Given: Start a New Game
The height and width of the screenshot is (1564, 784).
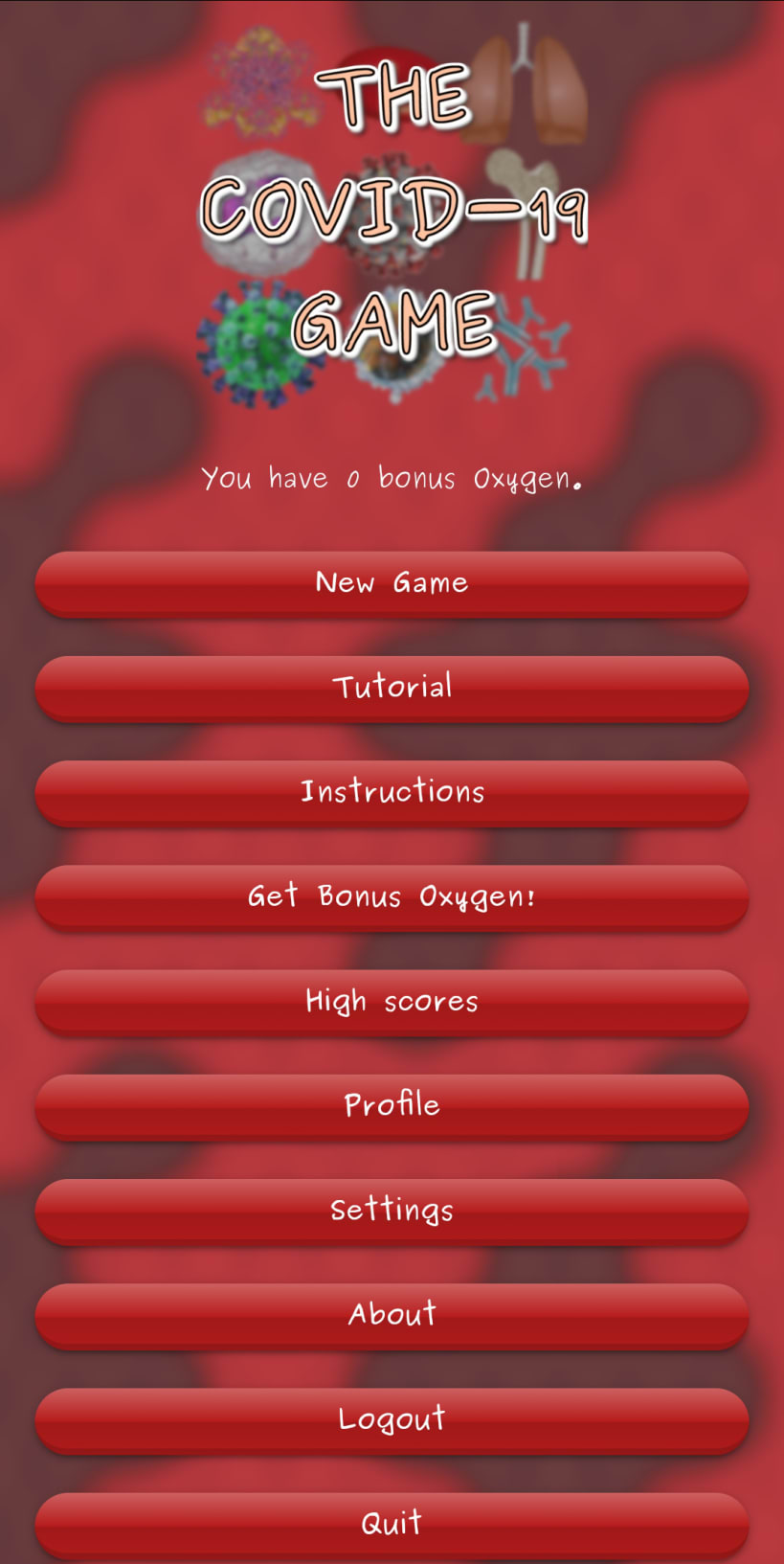Looking at the screenshot, I should 392,583.
